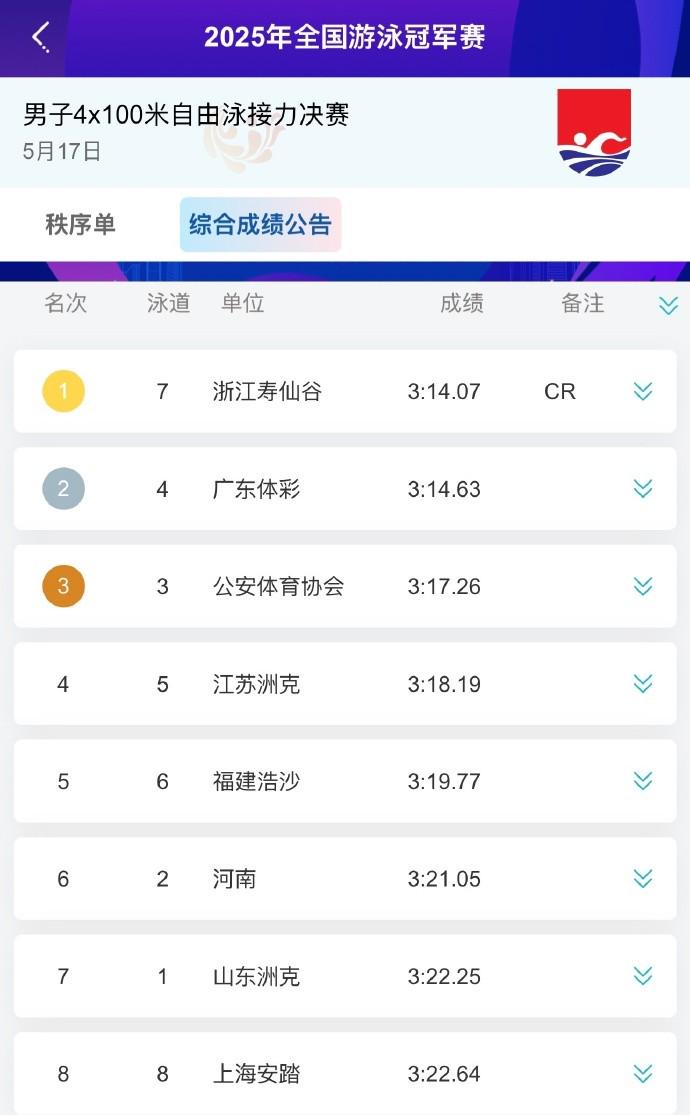This screenshot has width=690, height=1115.
Task: Switch to the 秩序单 tab
Action: (80, 225)
